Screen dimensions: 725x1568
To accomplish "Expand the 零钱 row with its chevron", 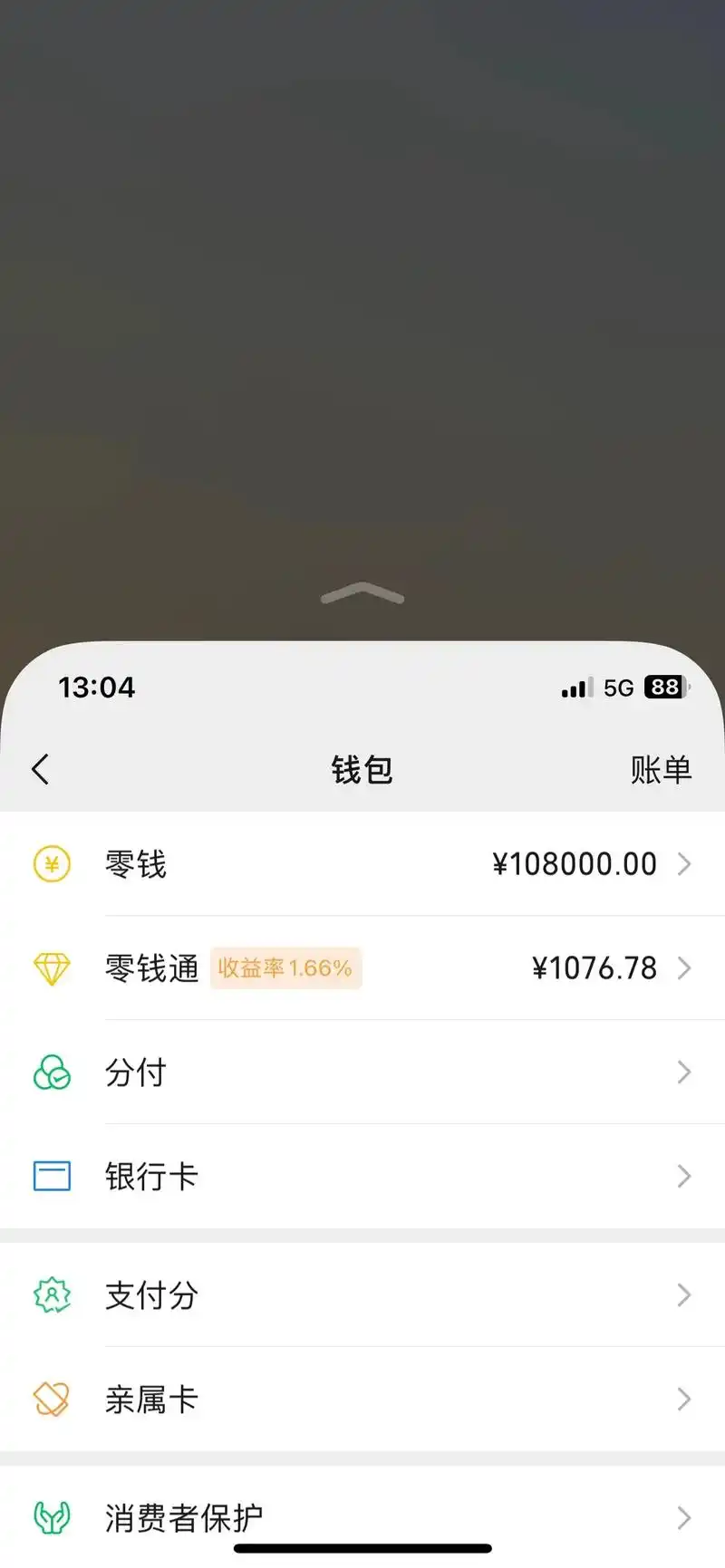I will click(685, 864).
